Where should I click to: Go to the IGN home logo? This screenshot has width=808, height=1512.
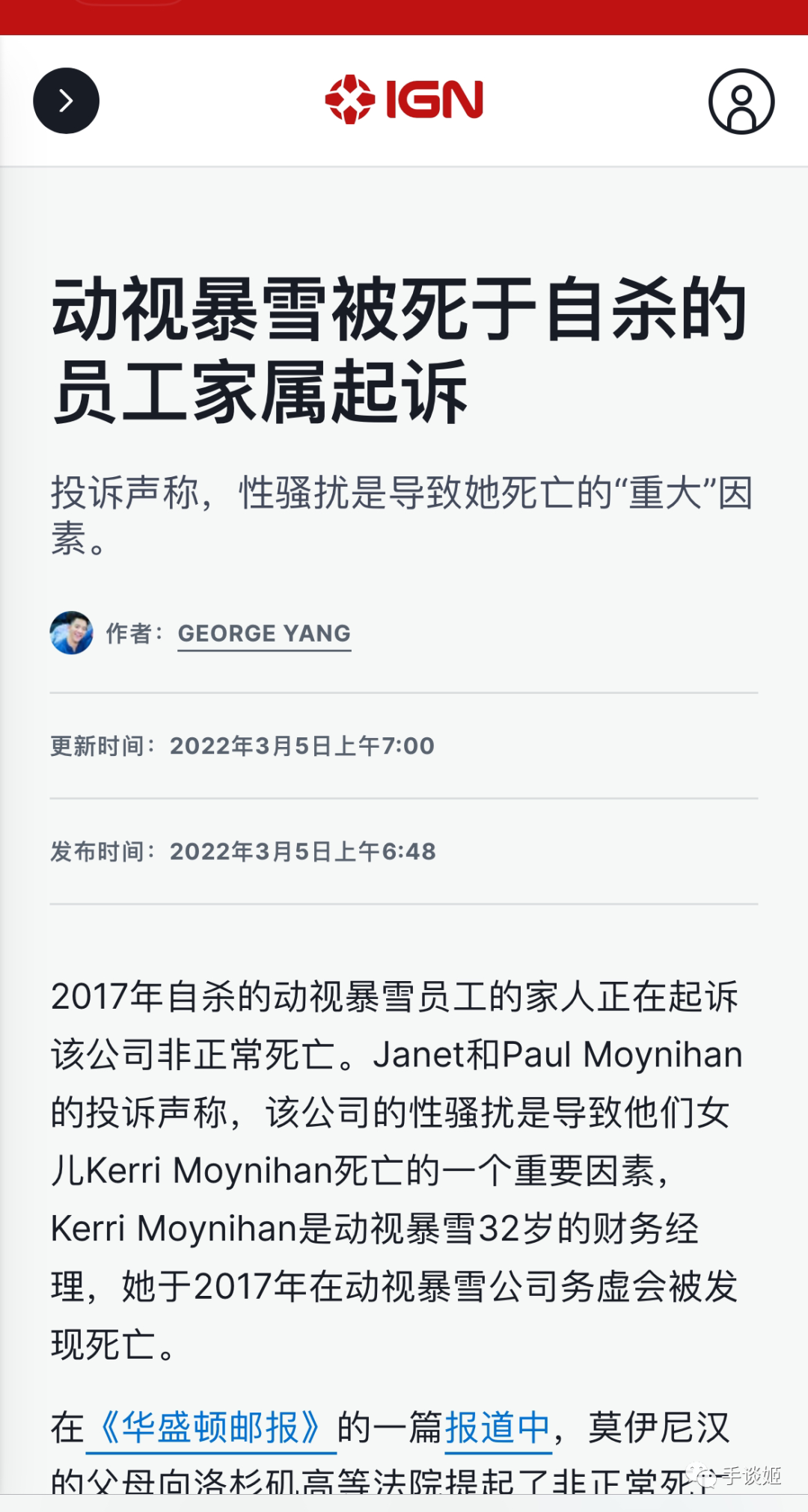pyautogui.click(x=404, y=99)
